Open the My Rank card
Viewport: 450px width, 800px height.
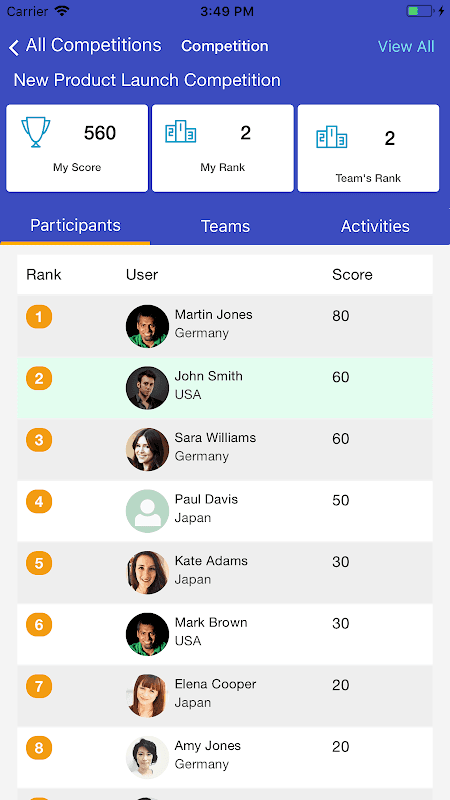point(223,148)
